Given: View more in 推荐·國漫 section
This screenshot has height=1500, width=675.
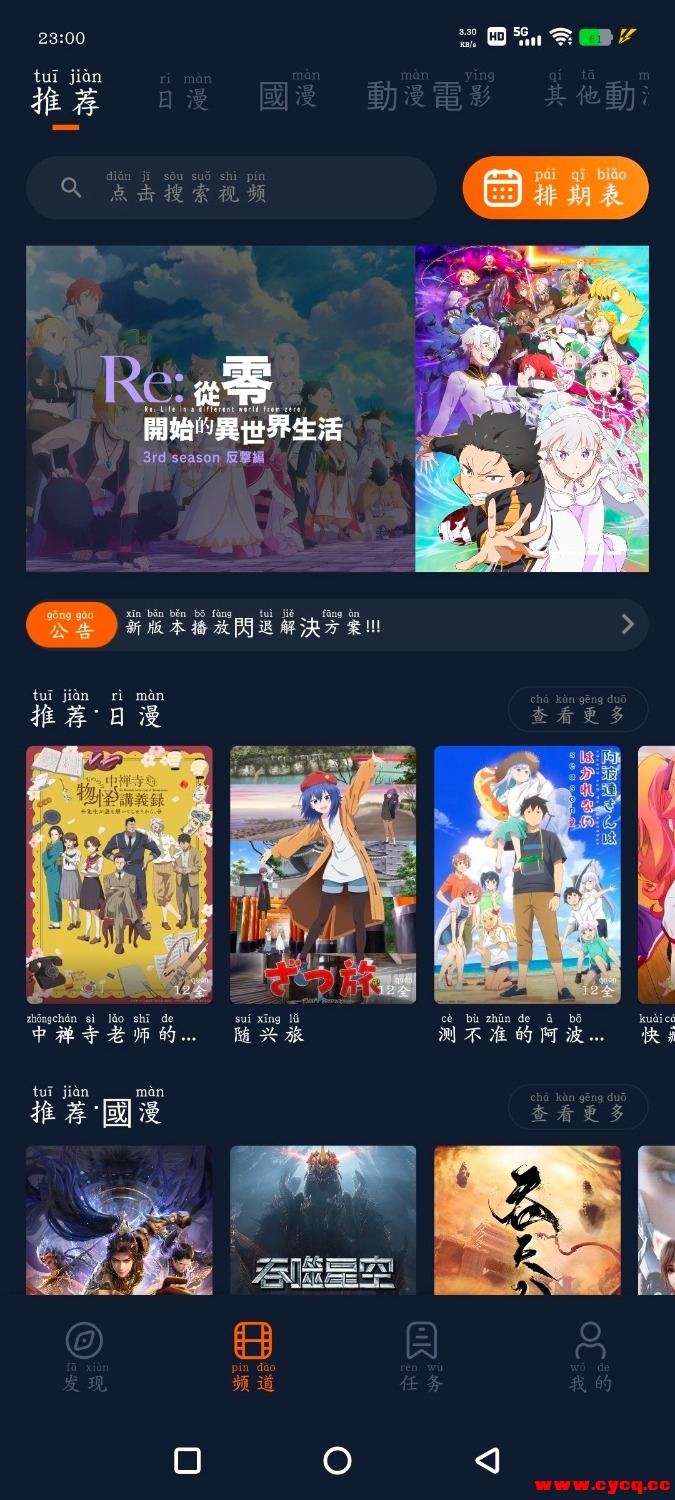Looking at the screenshot, I should coord(577,1107).
